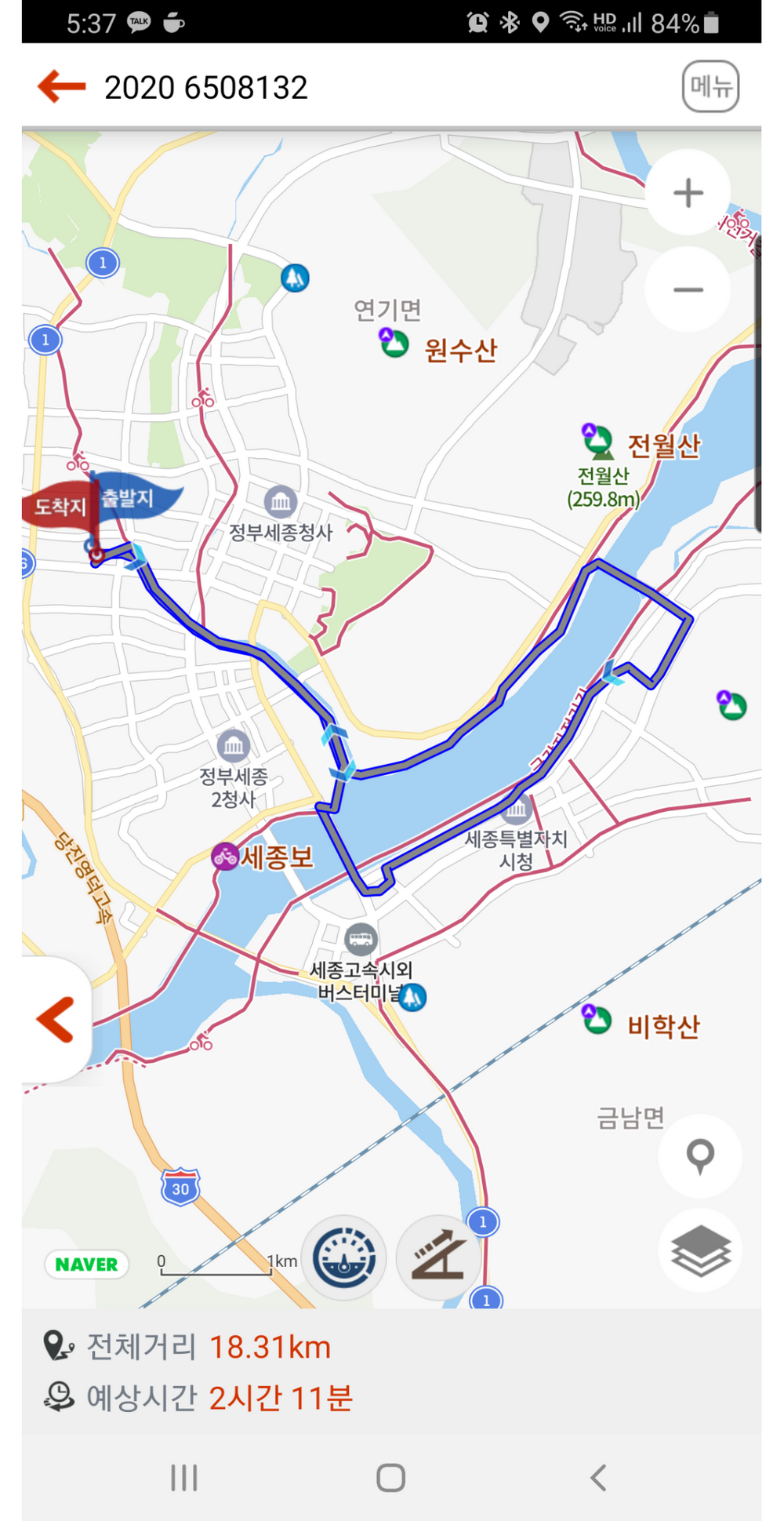Tap the 도착지 destination flag marker
Screen dimensions: 784x1521
tap(60, 506)
